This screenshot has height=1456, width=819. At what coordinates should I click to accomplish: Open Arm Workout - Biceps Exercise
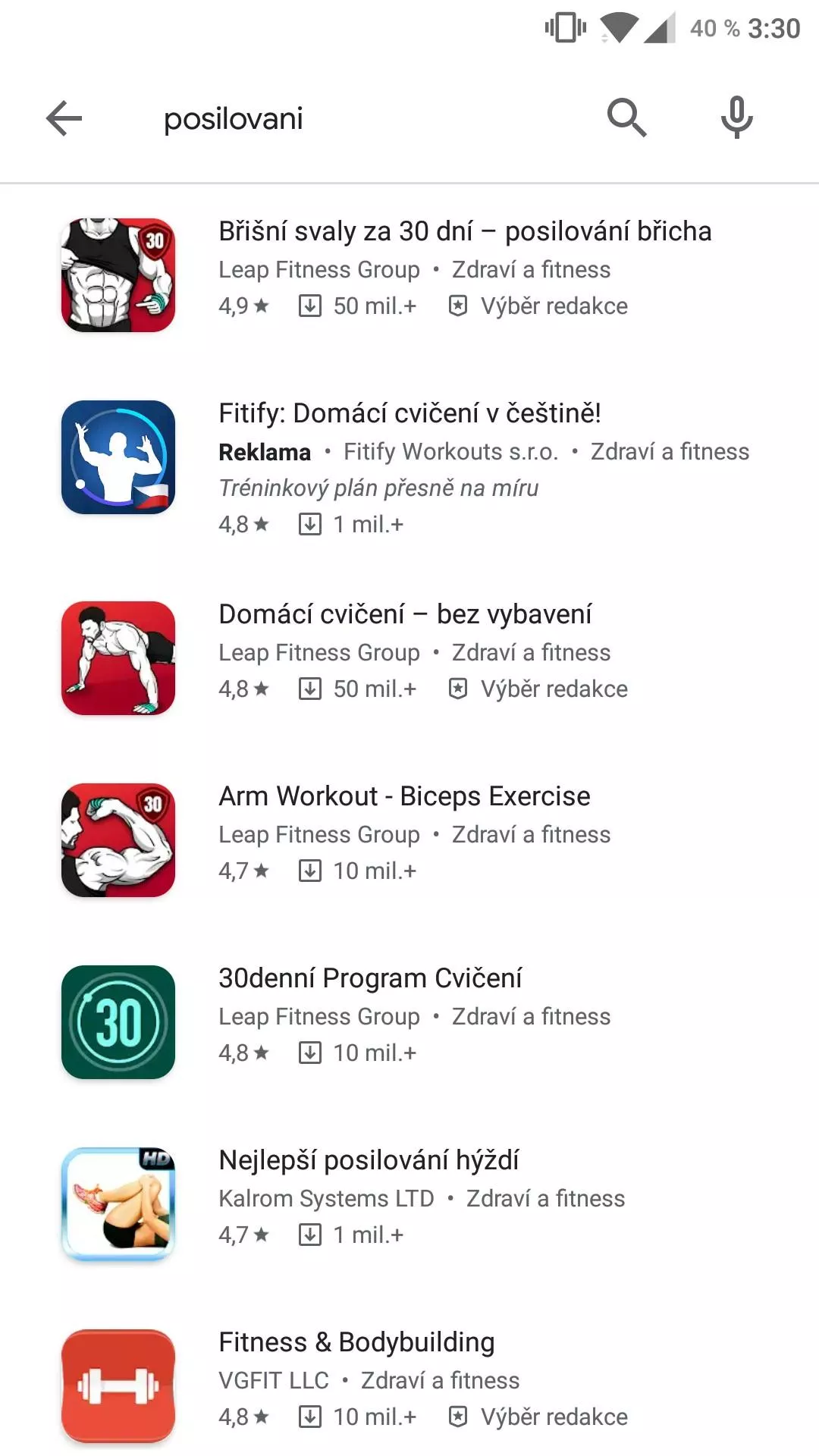pos(409,840)
